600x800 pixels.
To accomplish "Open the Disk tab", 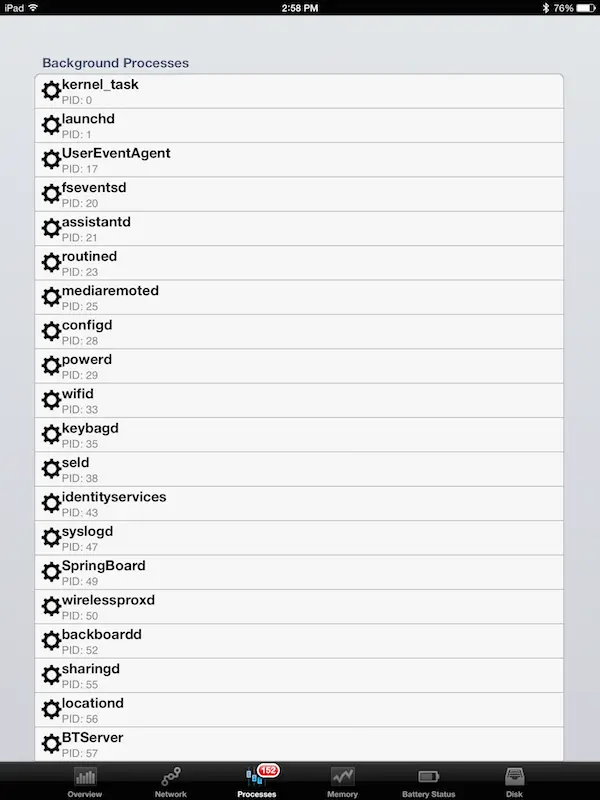I will (514, 781).
